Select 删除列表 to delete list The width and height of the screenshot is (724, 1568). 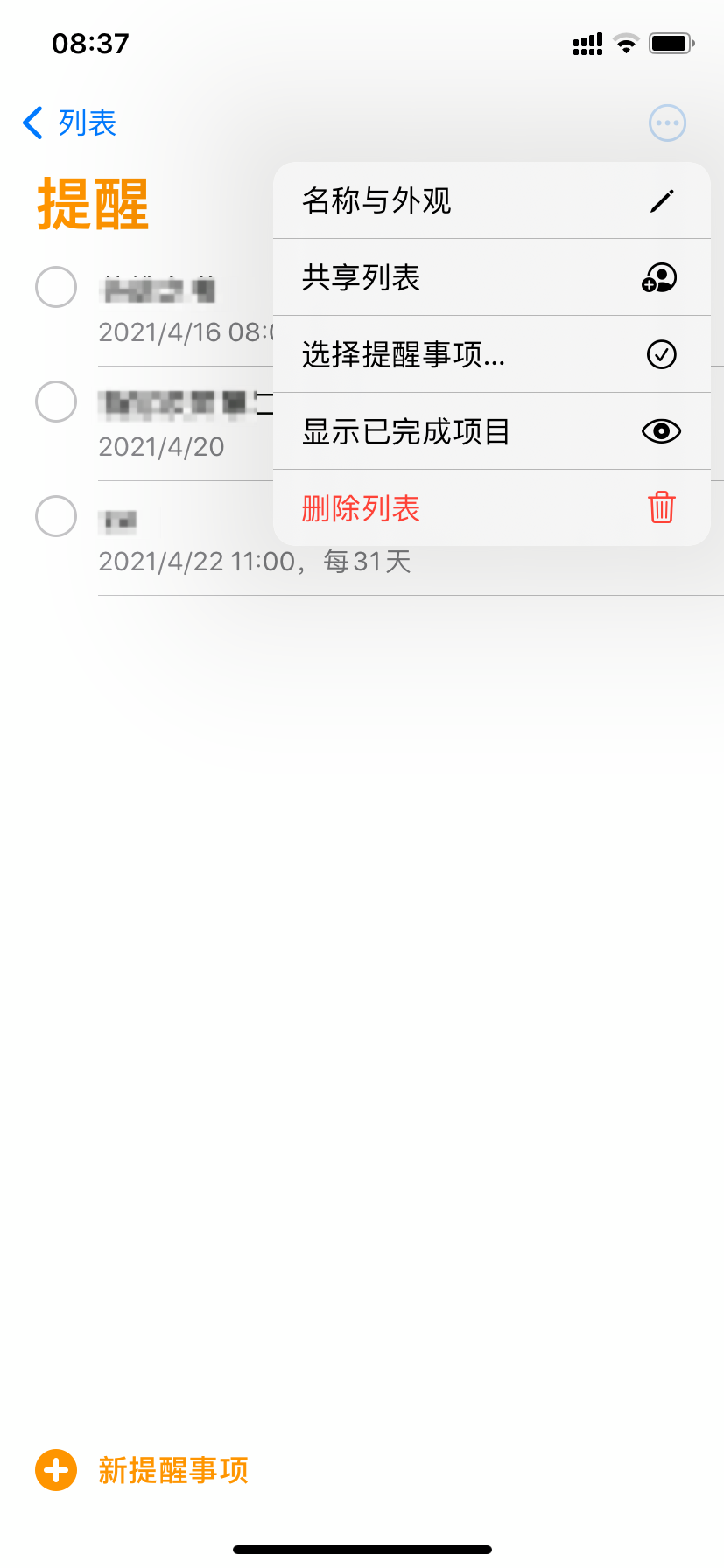point(491,508)
